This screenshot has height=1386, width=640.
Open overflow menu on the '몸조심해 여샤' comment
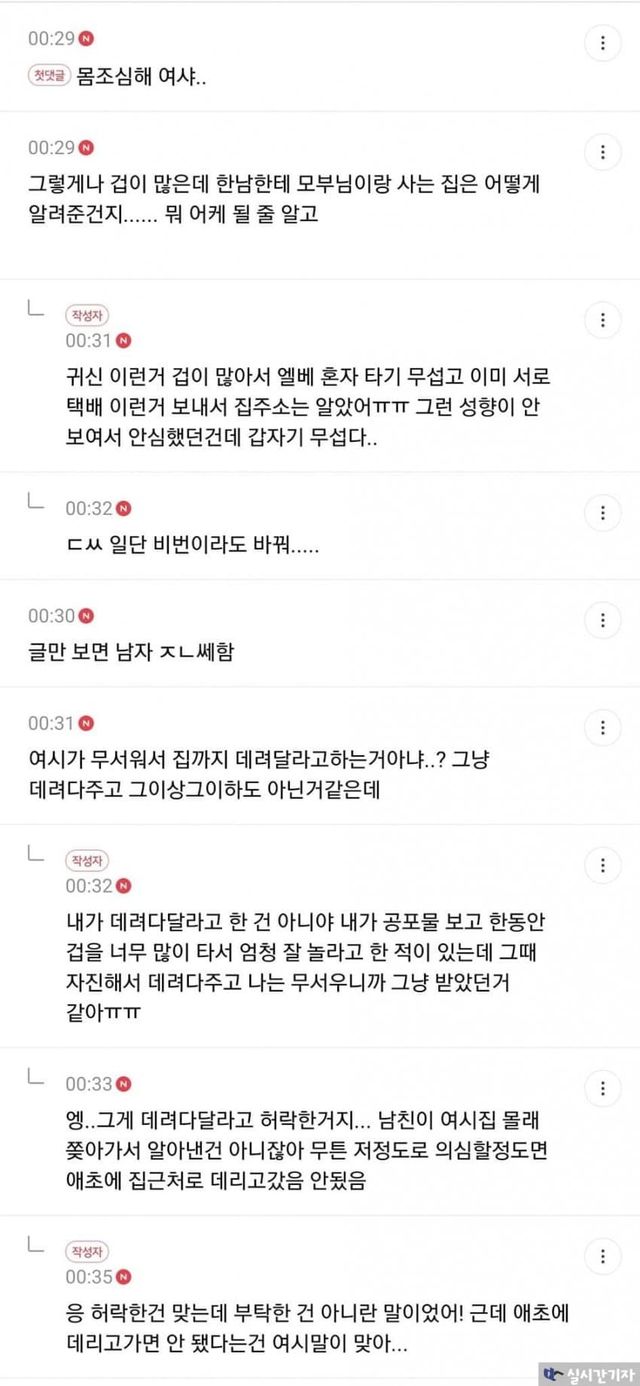602,42
